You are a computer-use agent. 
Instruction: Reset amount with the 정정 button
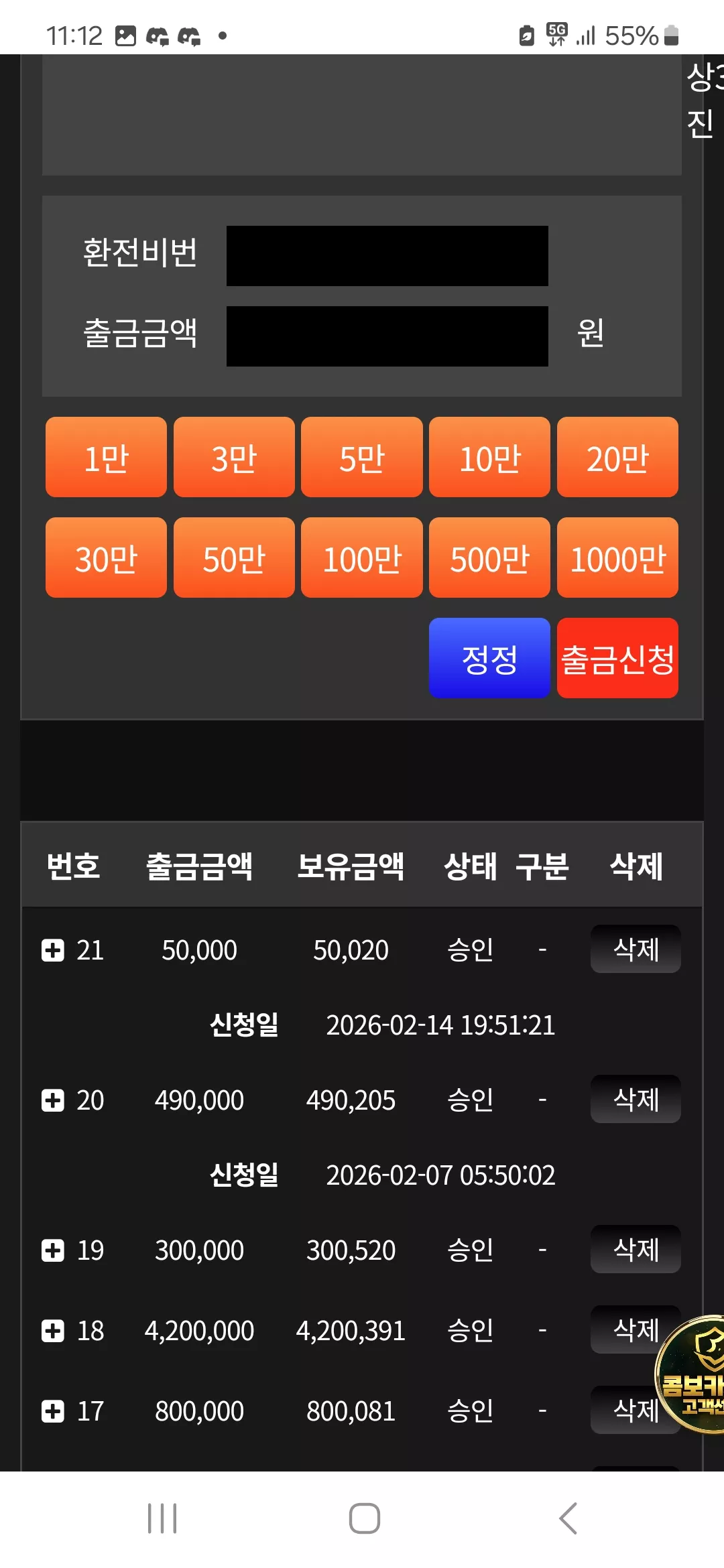point(489,658)
